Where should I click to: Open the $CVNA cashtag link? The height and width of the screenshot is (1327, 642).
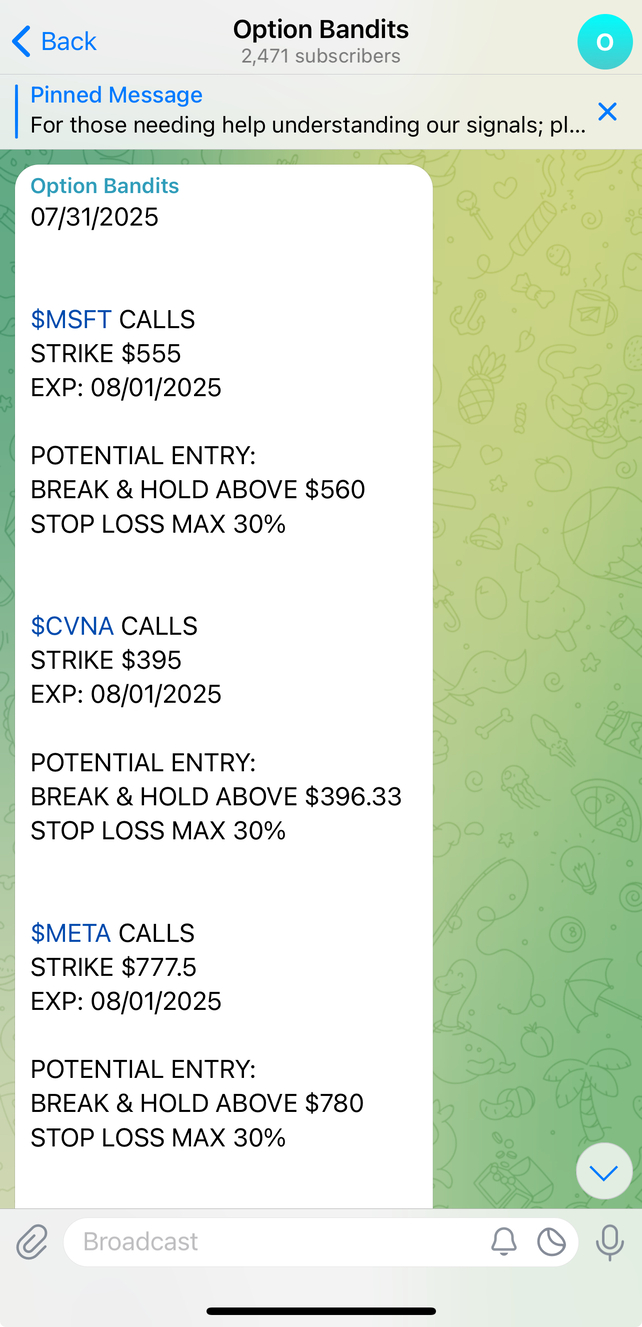[x=72, y=627]
